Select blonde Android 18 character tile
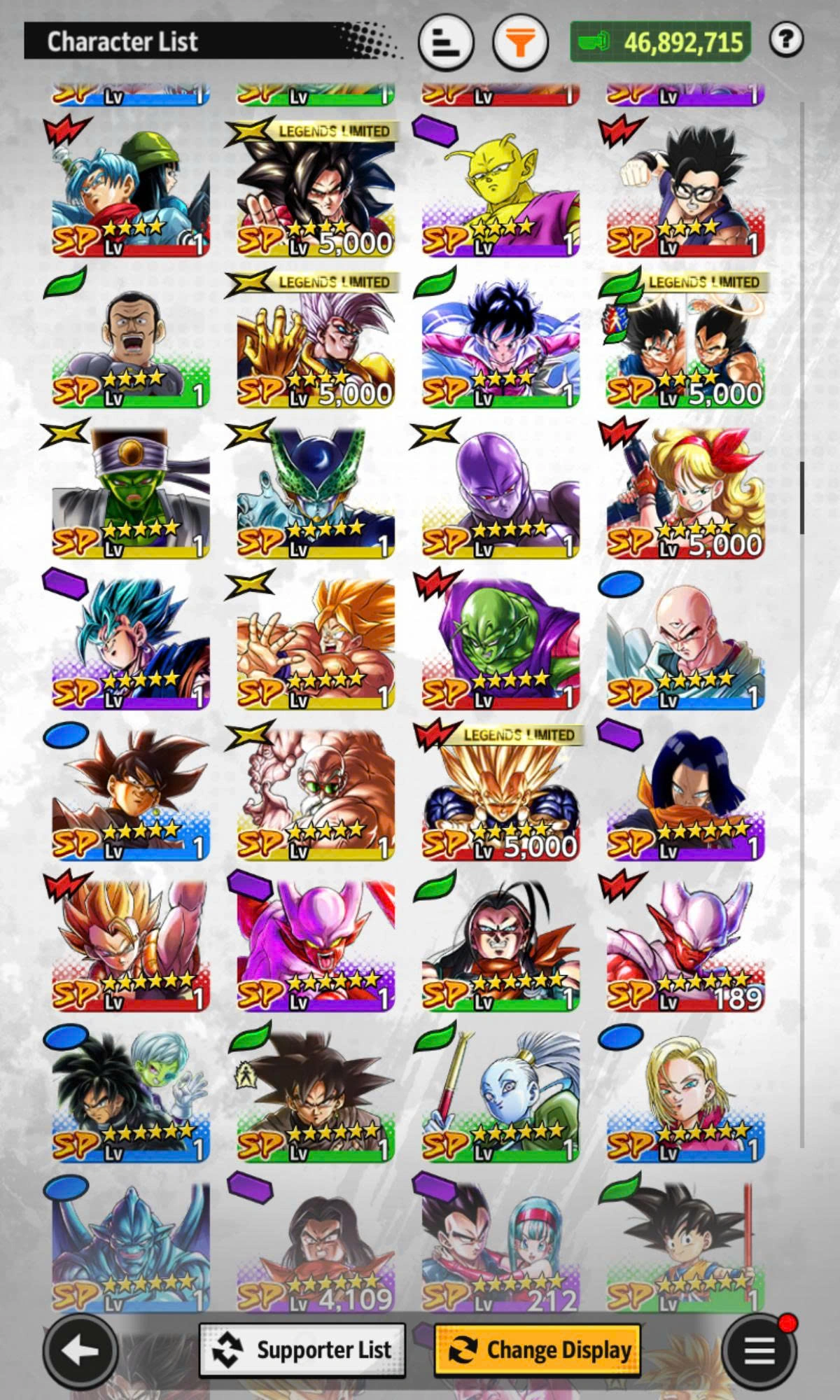840x1400 pixels. tap(685, 1095)
